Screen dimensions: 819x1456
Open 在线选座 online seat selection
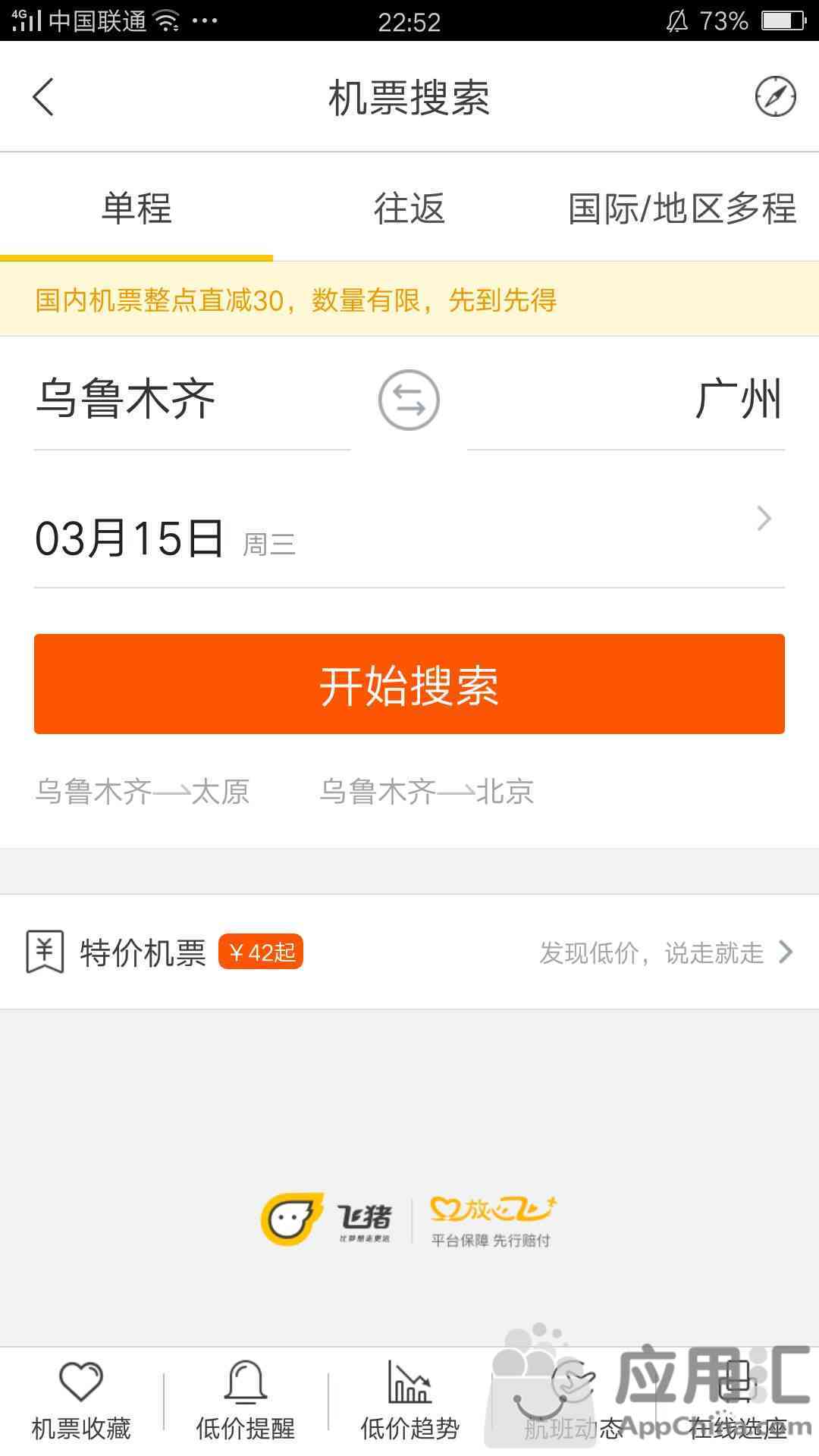click(x=738, y=1401)
